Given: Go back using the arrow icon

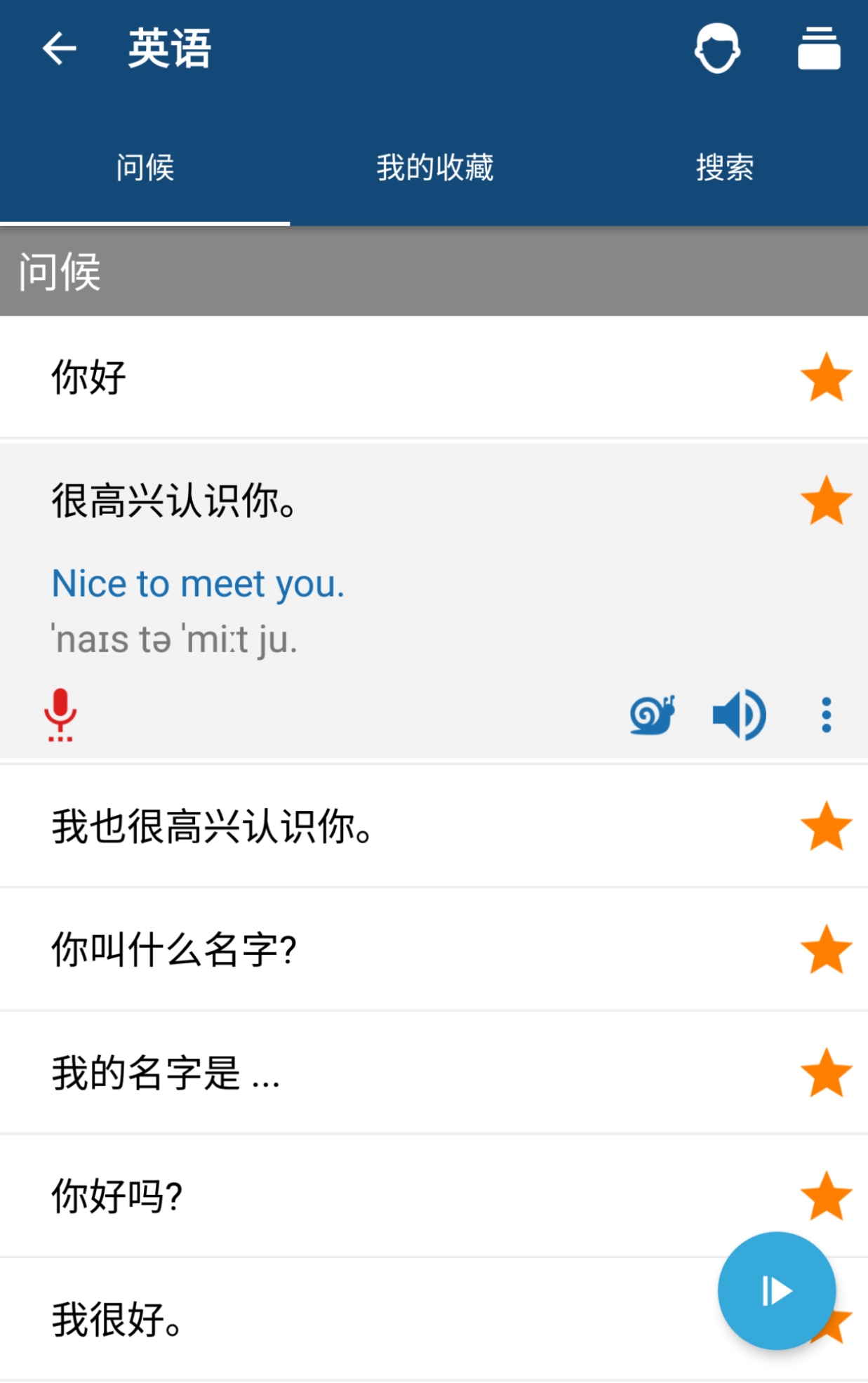Looking at the screenshot, I should point(59,49).
